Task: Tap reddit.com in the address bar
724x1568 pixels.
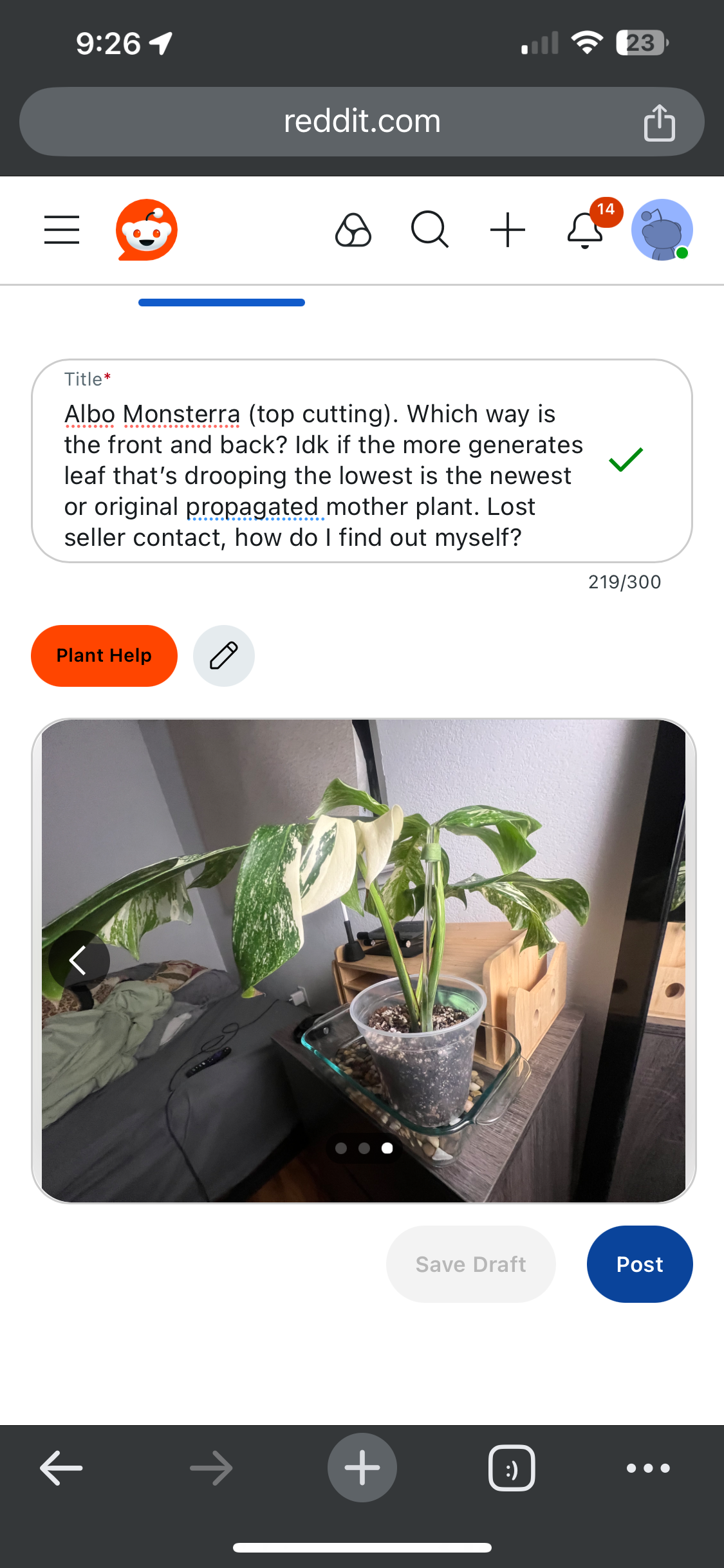Action: [362, 121]
